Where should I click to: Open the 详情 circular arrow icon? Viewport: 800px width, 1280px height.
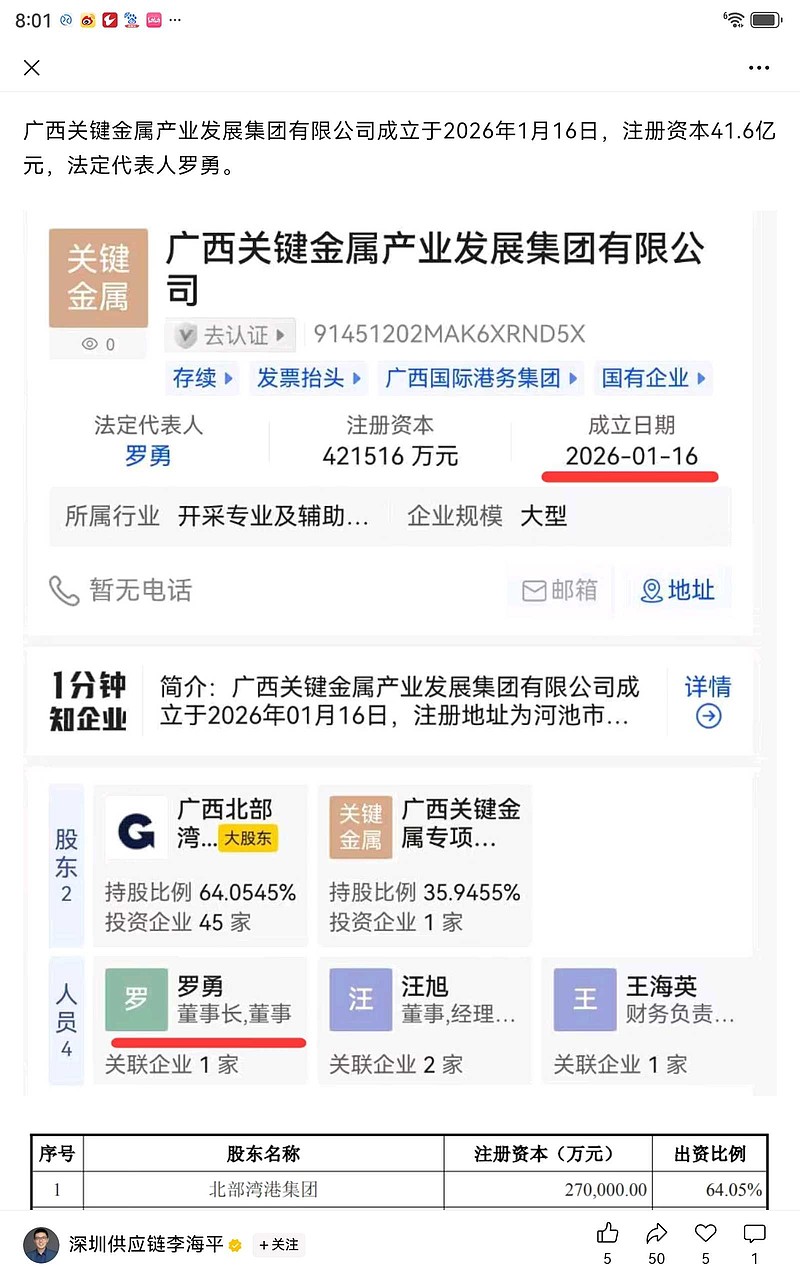[708, 717]
